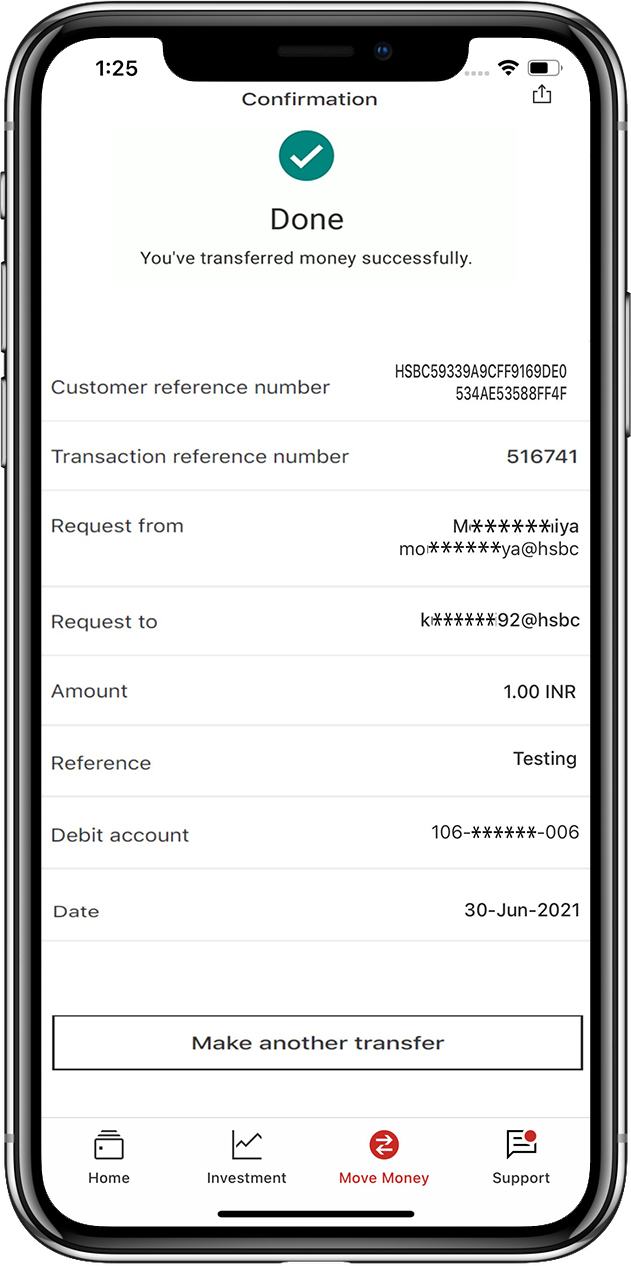
Task: Open the Move Money tab
Action: click(384, 1157)
